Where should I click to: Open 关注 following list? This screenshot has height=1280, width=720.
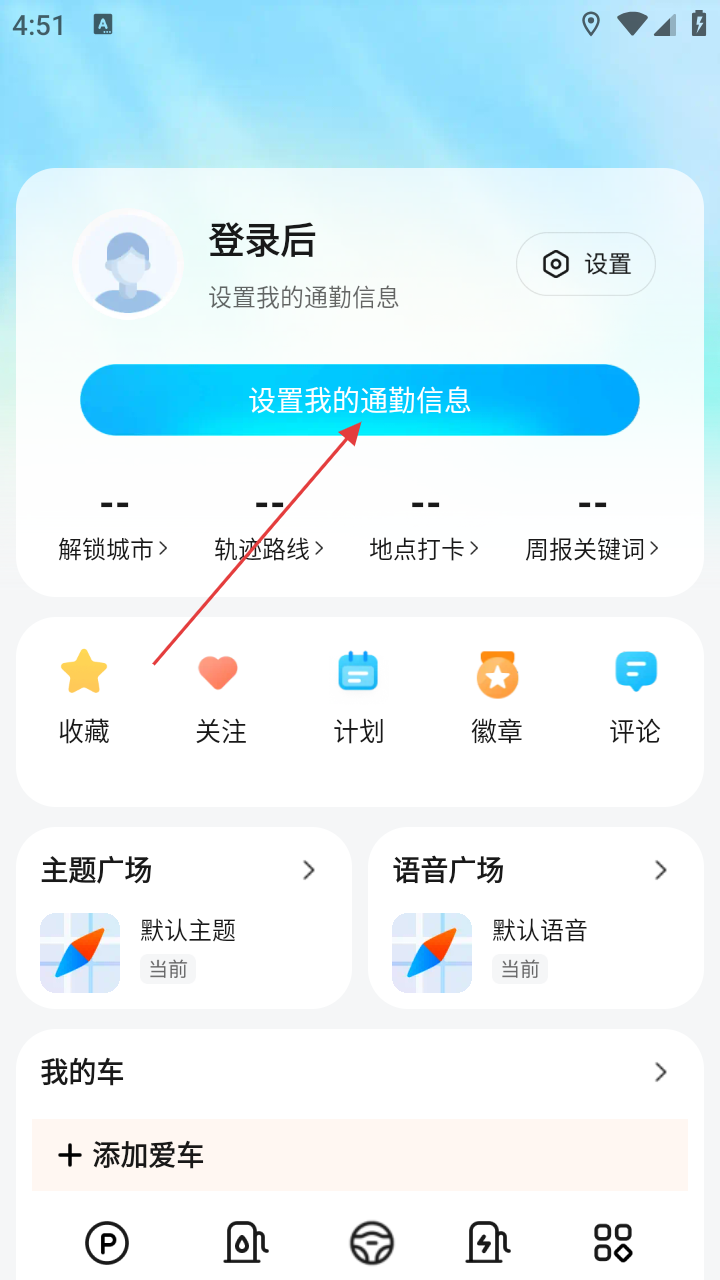pyautogui.click(x=220, y=696)
